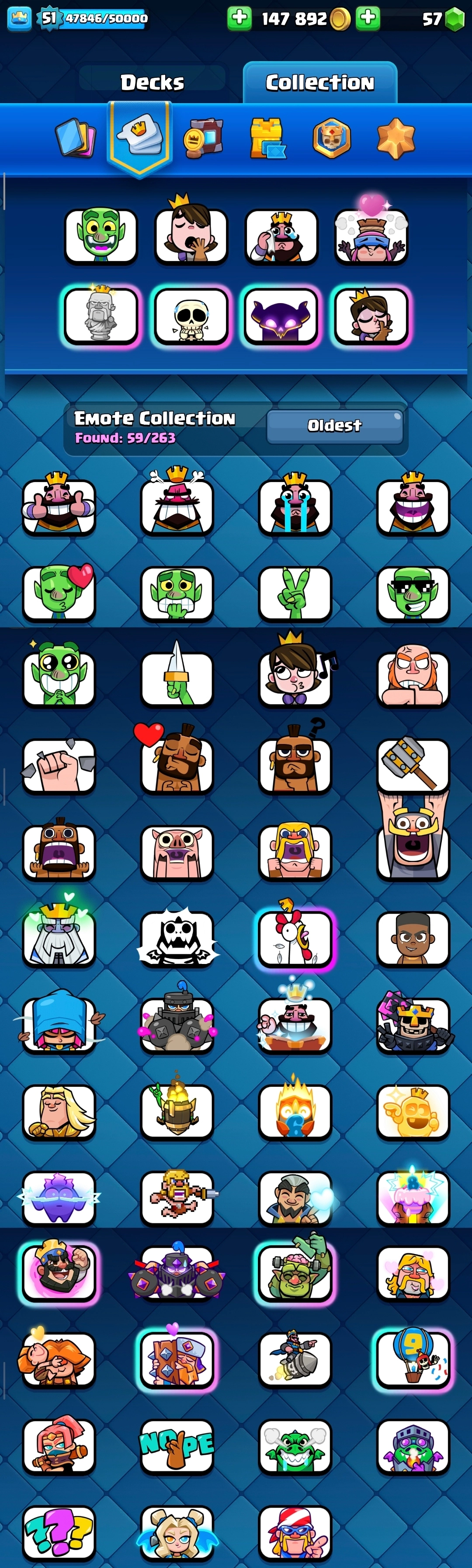Screen dimensions: 472x1568
Task: Open the King level profile icon
Action: [19, 19]
